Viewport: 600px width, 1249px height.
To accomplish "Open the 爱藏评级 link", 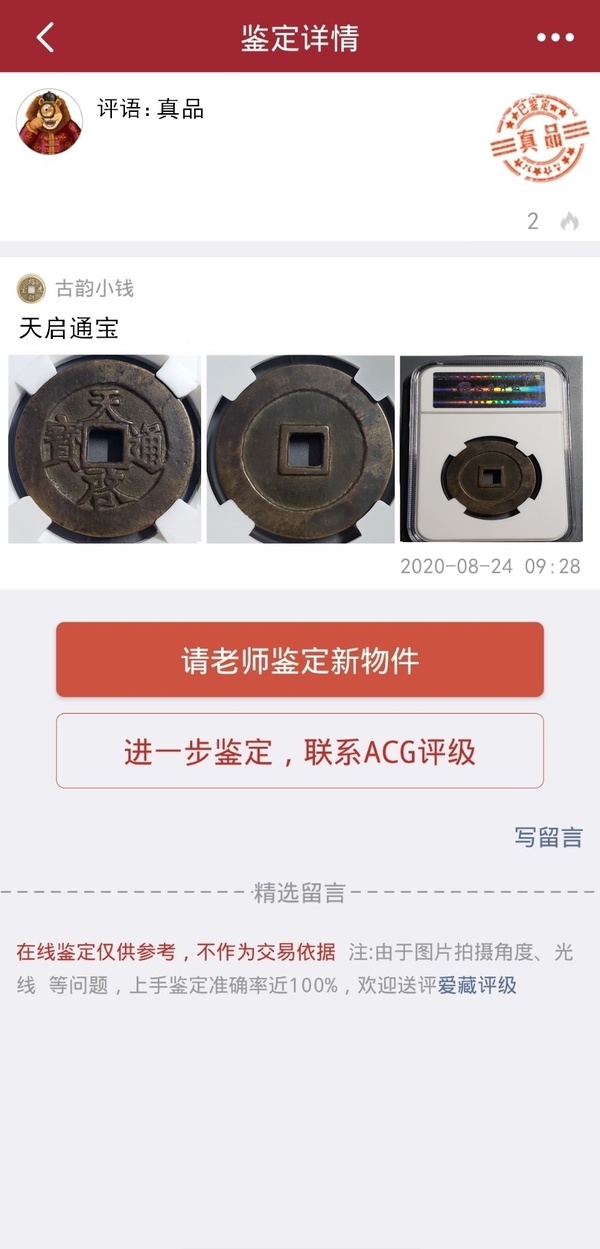I will coord(477,985).
